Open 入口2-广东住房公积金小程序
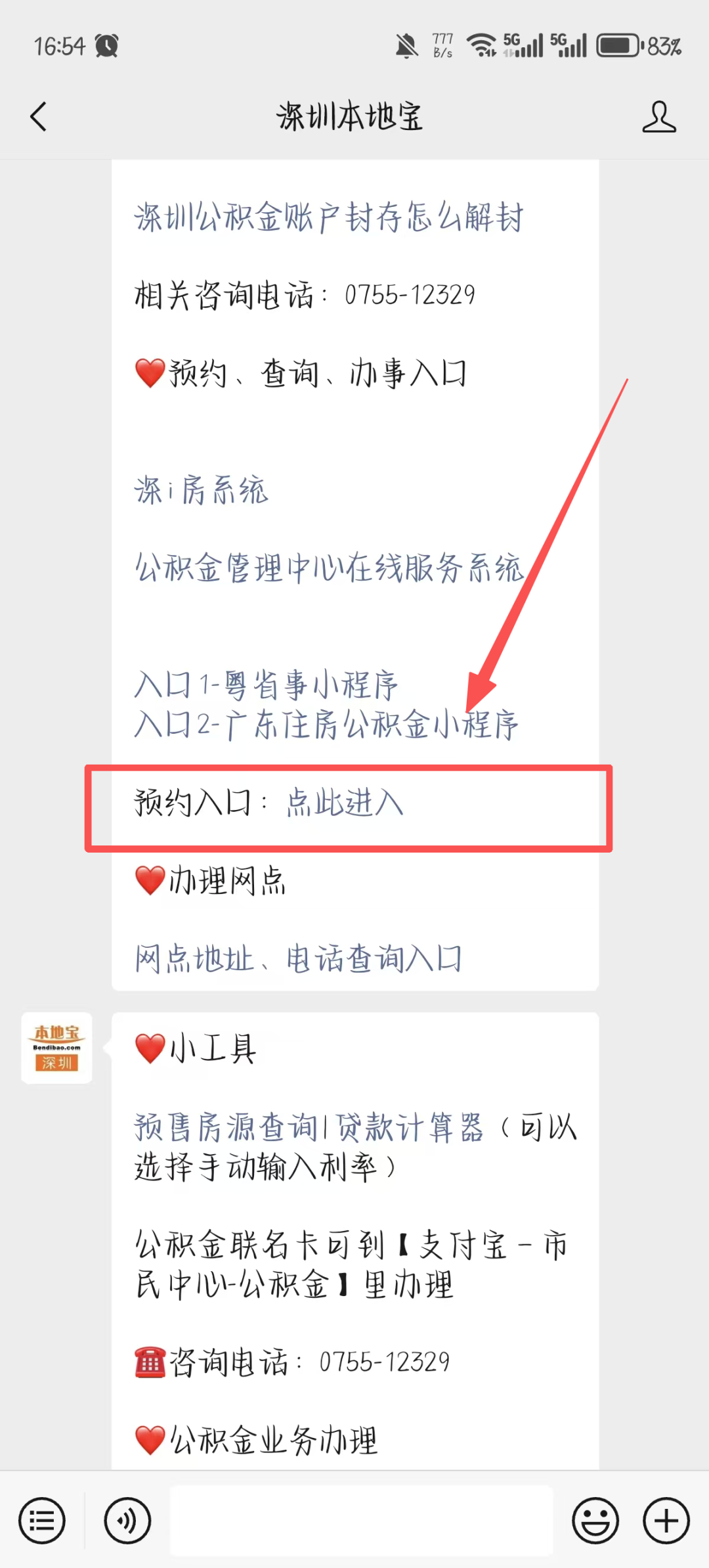This screenshot has height=1568, width=709. (326, 725)
